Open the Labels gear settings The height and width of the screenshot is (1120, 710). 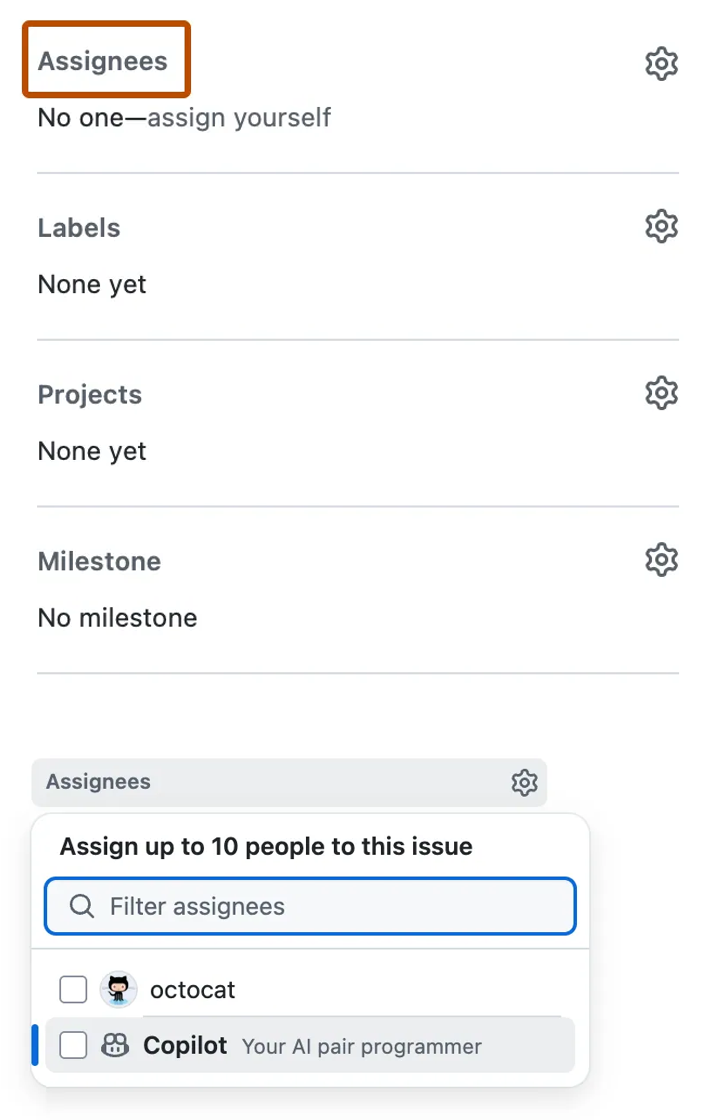coord(661,226)
